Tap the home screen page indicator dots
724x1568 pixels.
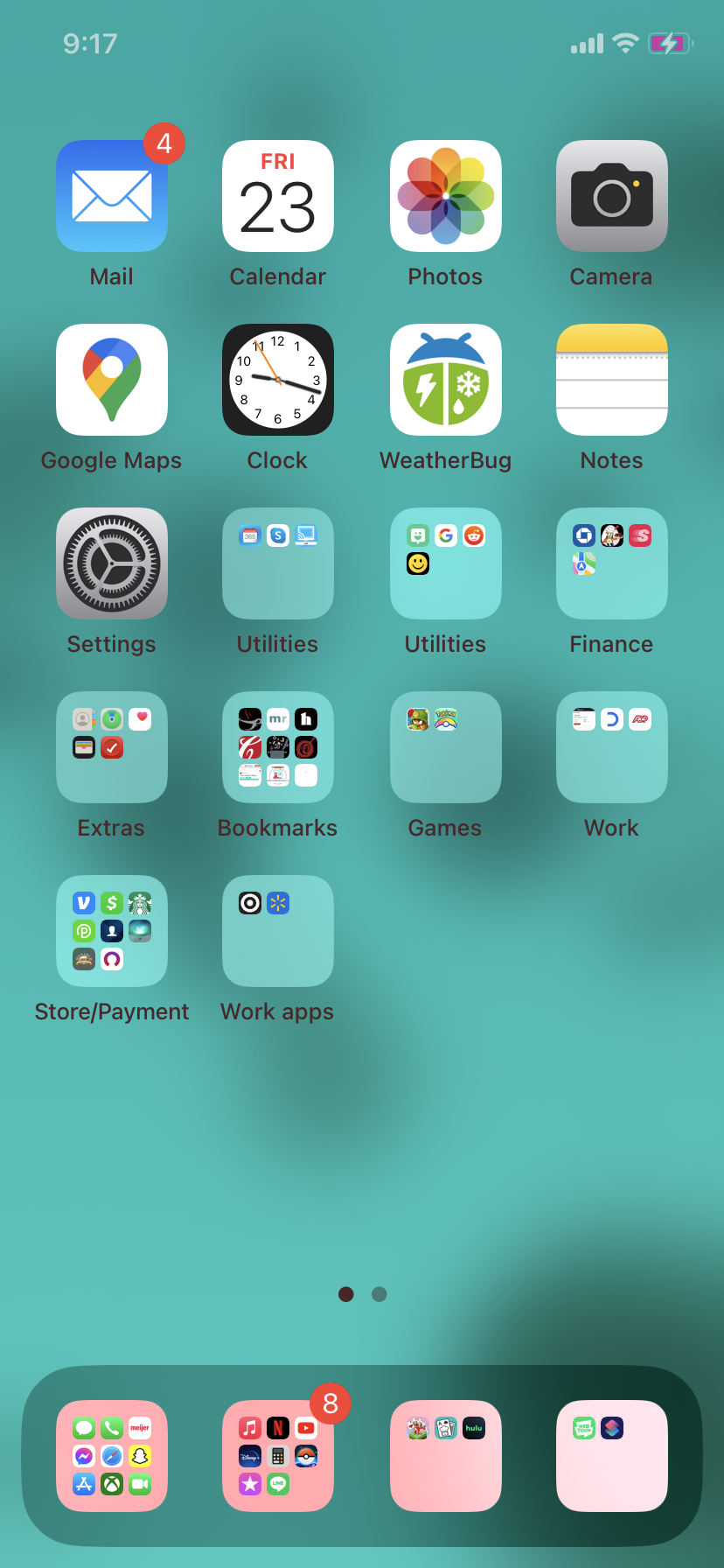click(362, 1294)
